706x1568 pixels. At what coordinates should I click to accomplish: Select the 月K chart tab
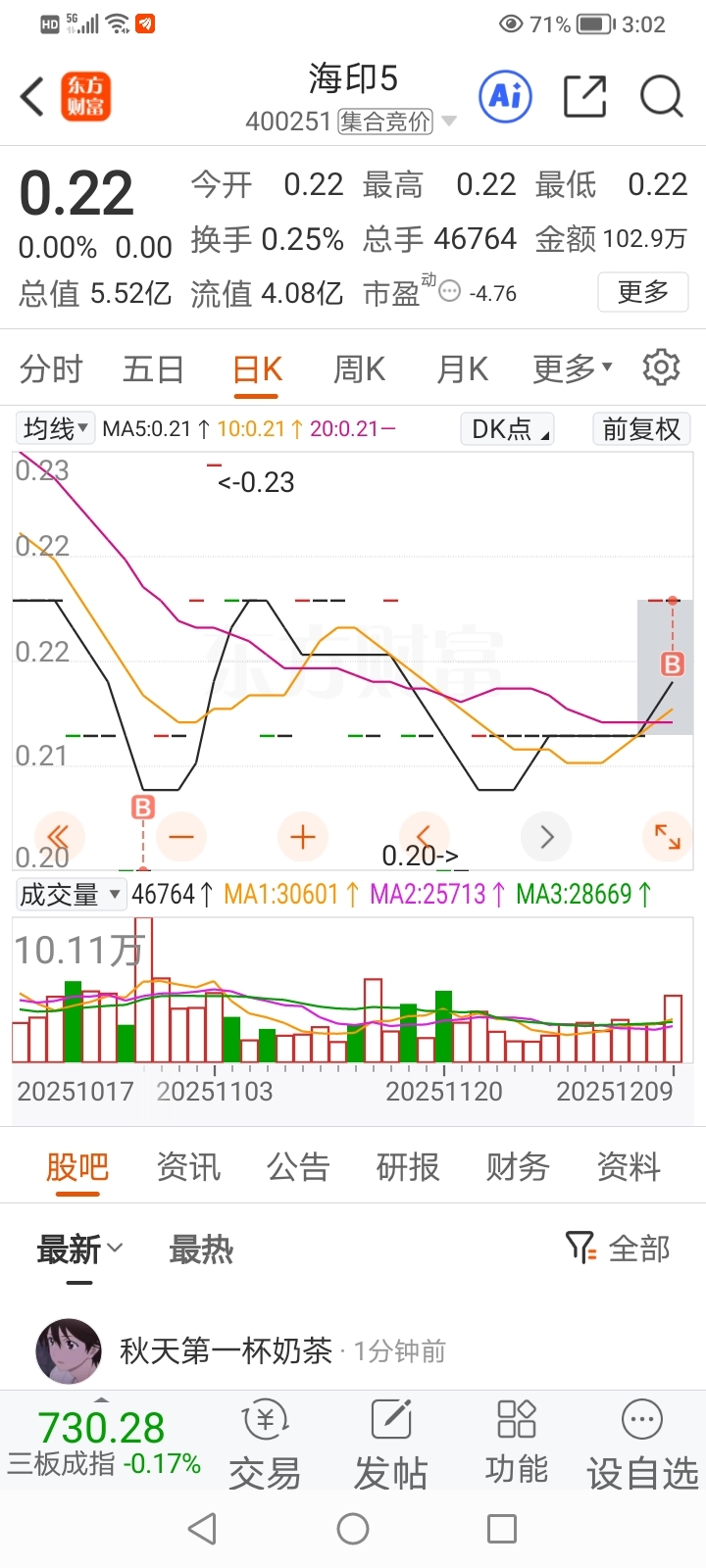click(462, 369)
